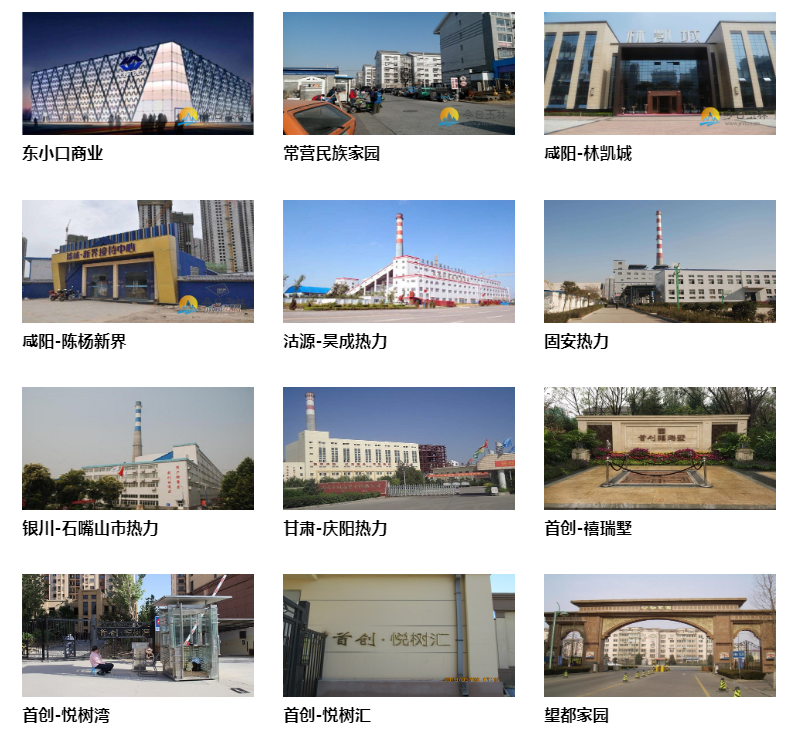View the 固安热力 project details
The height and width of the screenshot is (737, 810).
[660, 261]
